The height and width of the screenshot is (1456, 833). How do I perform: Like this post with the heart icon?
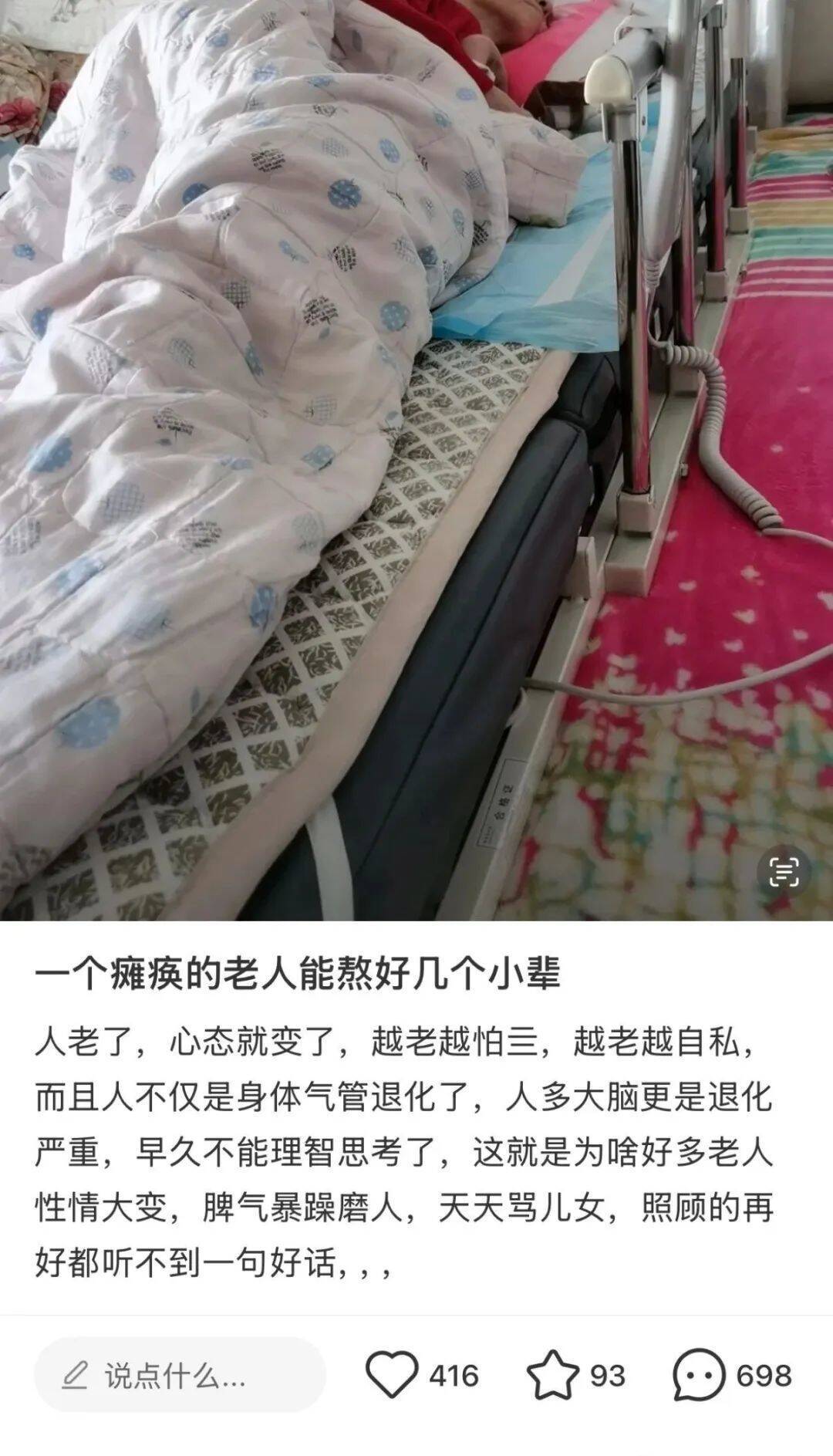391,1375
